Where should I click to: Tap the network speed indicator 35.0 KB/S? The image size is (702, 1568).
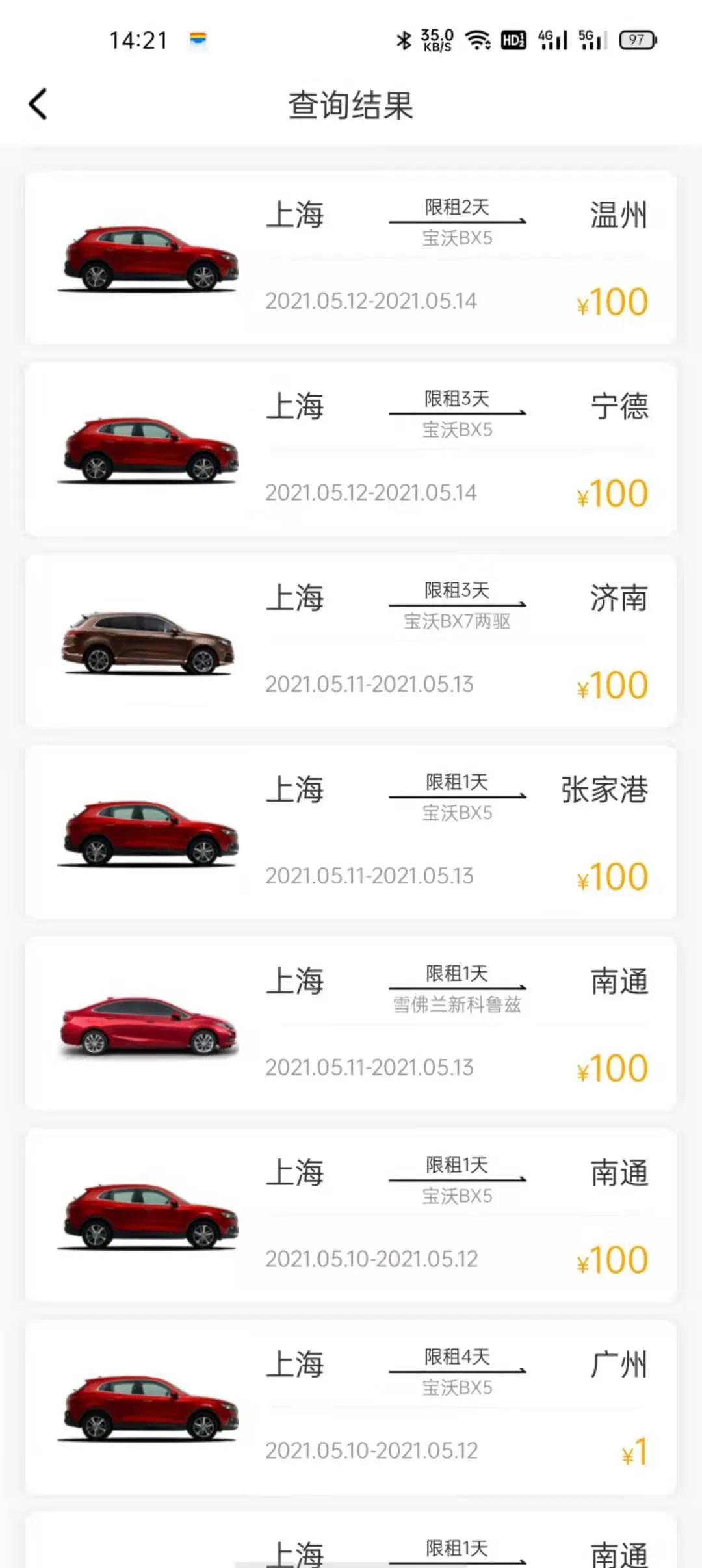(437, 40)
